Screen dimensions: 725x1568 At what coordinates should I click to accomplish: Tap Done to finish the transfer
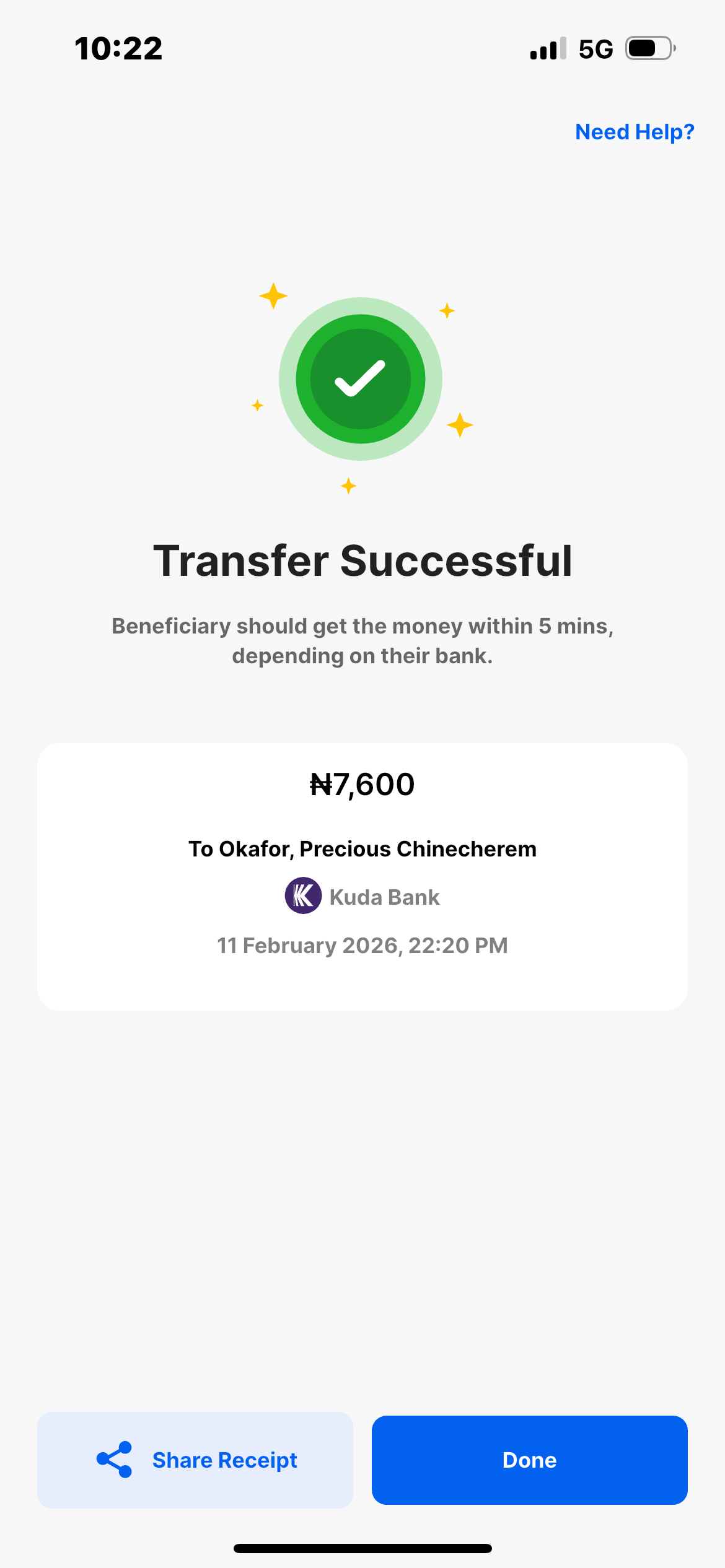click(x=529, y=1460)
